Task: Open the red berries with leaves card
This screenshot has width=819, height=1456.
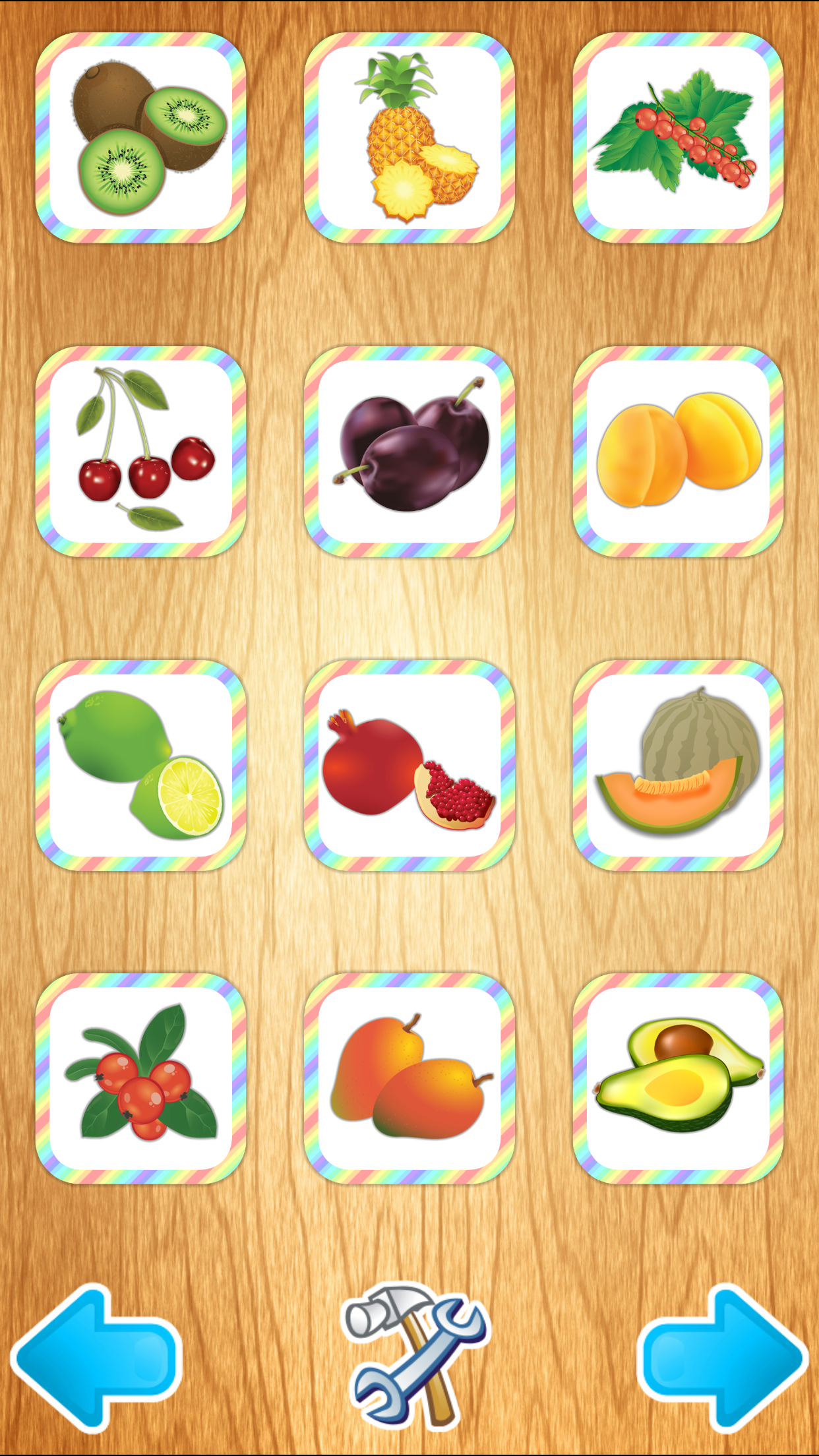Action: [x=140, y=1079]
